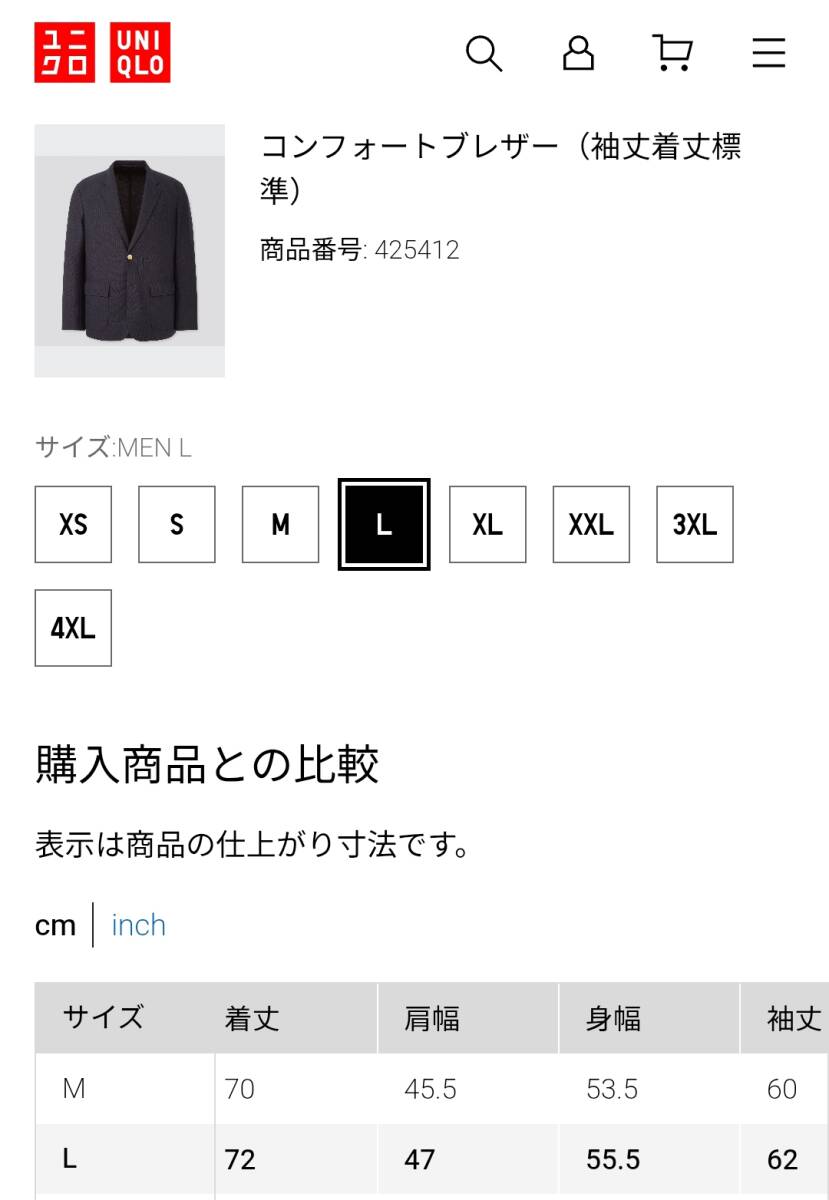
Task: View the shopping cart
Action: coord(673,53)
